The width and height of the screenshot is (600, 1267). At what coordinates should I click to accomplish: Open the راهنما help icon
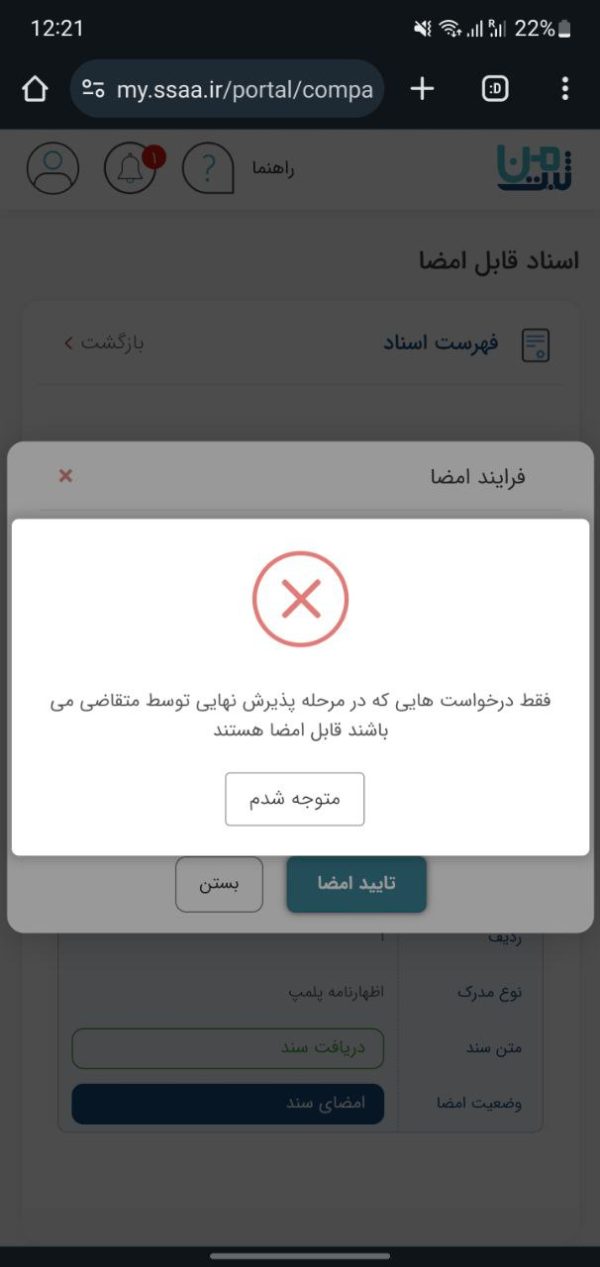(x=208, y=168)
